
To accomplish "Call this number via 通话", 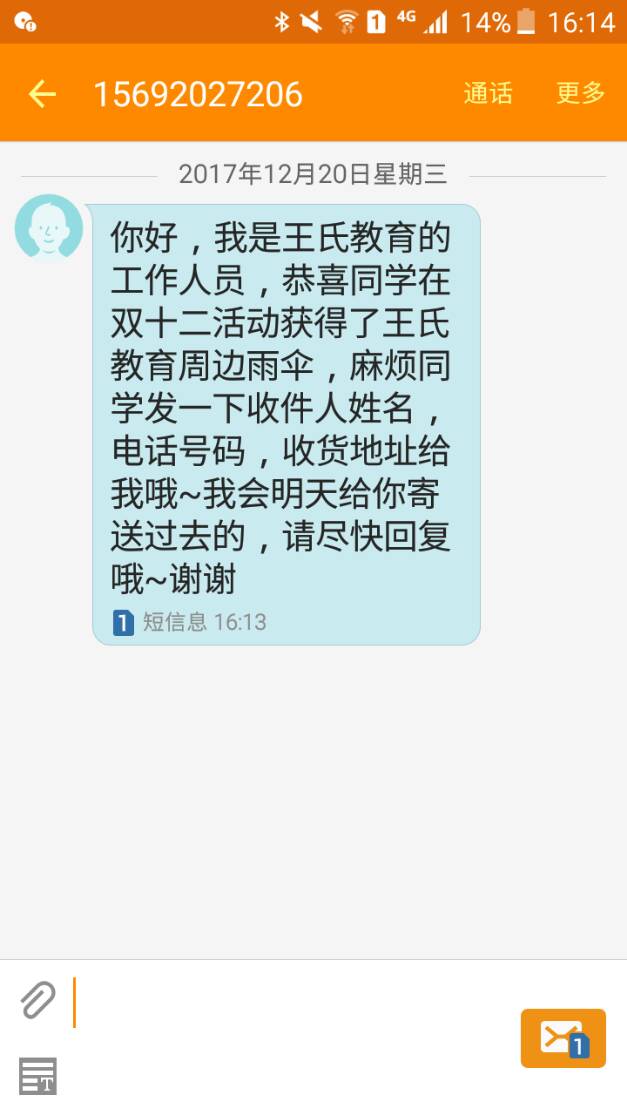I will tap(488, 94).
